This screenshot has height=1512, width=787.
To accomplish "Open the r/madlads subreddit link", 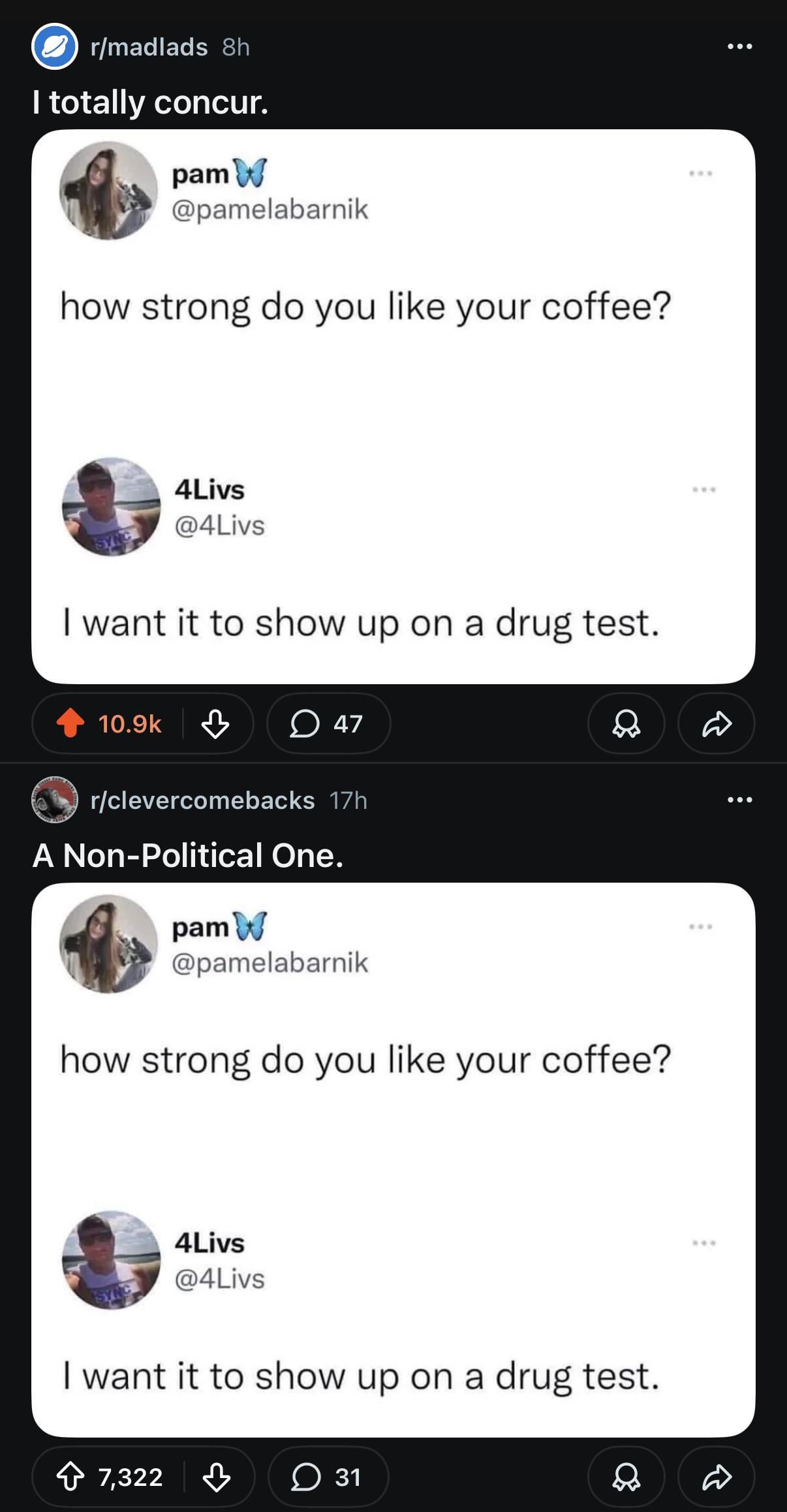I will pyautogui.click(x=149, y=47).
